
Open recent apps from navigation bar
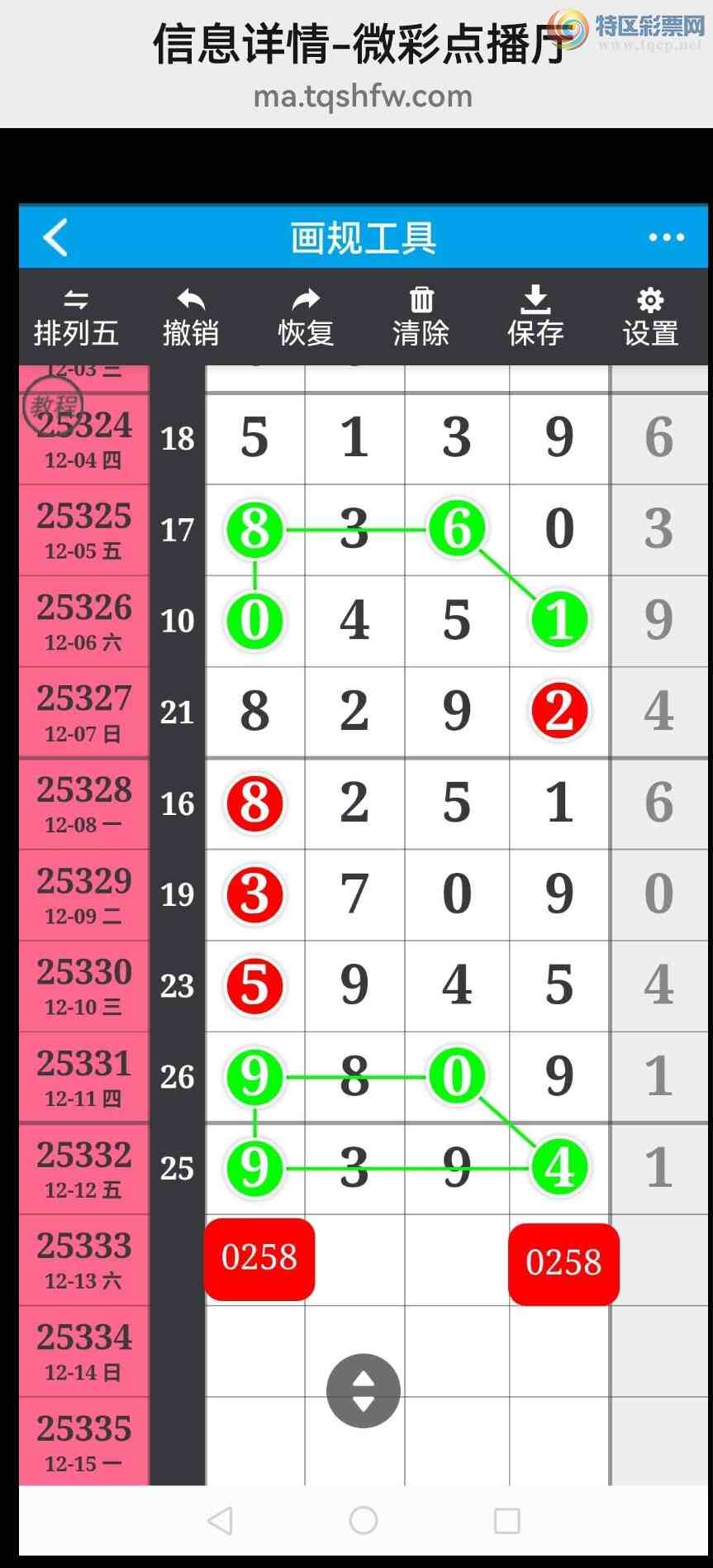[506, 1519]
